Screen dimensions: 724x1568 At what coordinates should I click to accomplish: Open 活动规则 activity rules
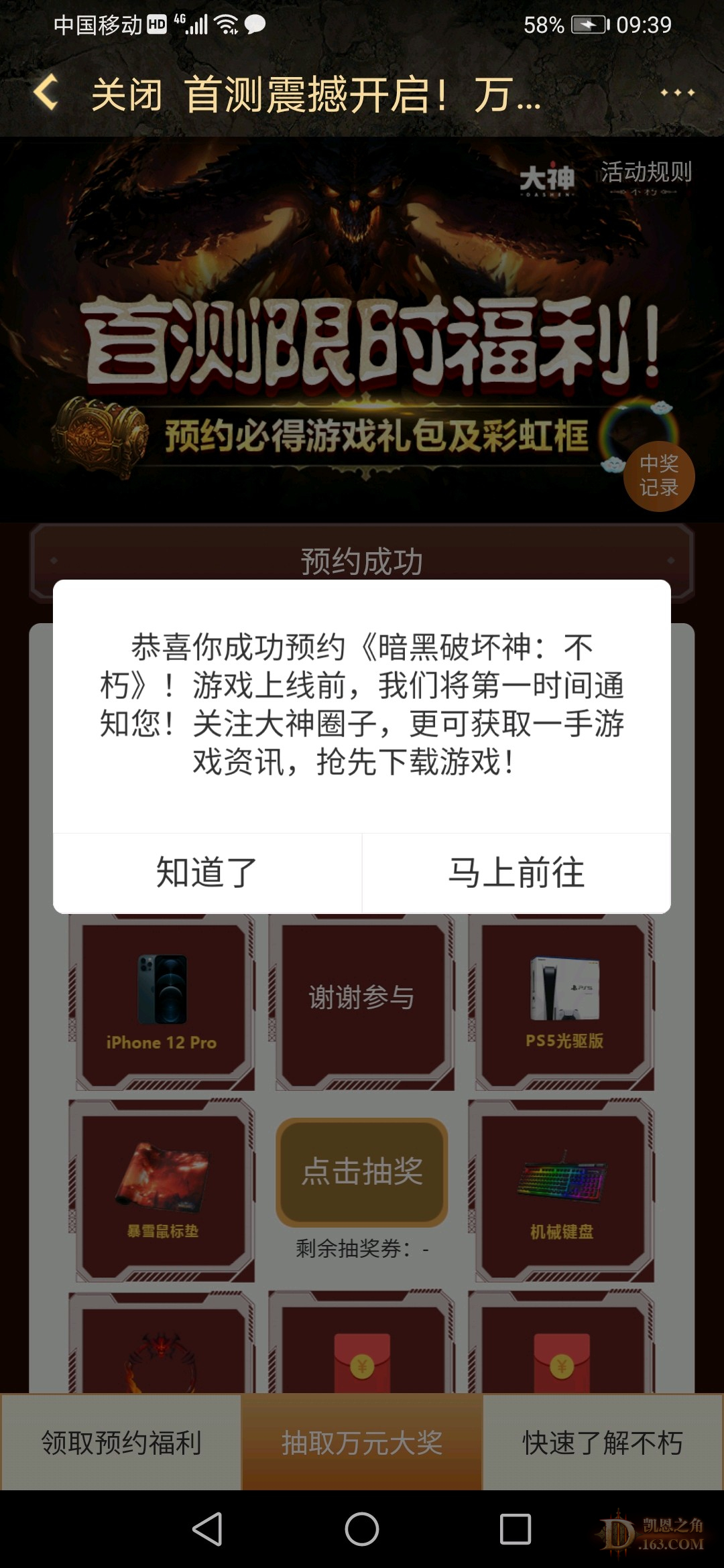tap(646, 173)
